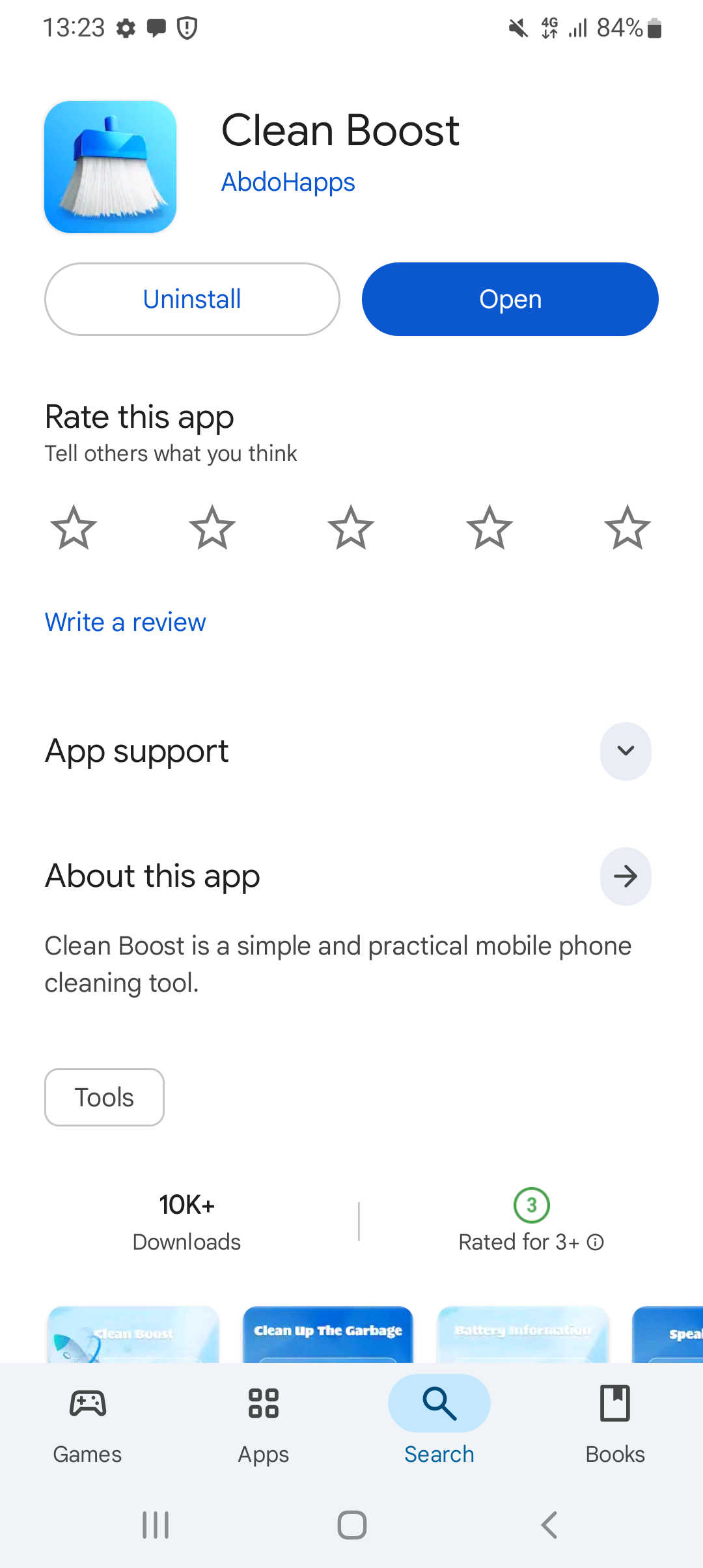
Task: Open the Battery Information screenshot
Action: [x=523, y=1334]
